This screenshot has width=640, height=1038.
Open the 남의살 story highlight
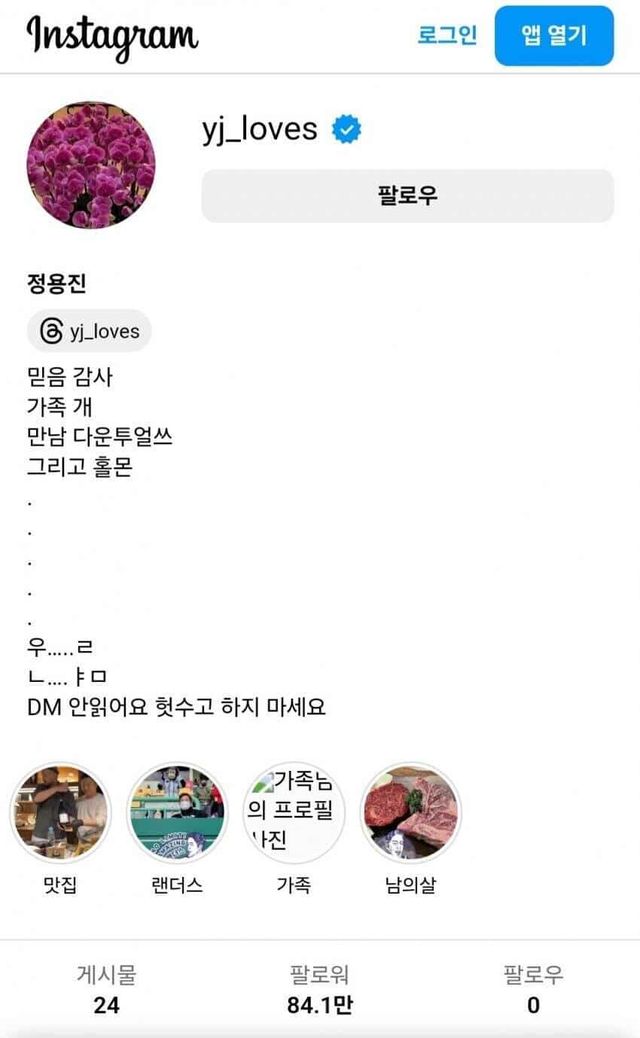[x=410, y=812]
